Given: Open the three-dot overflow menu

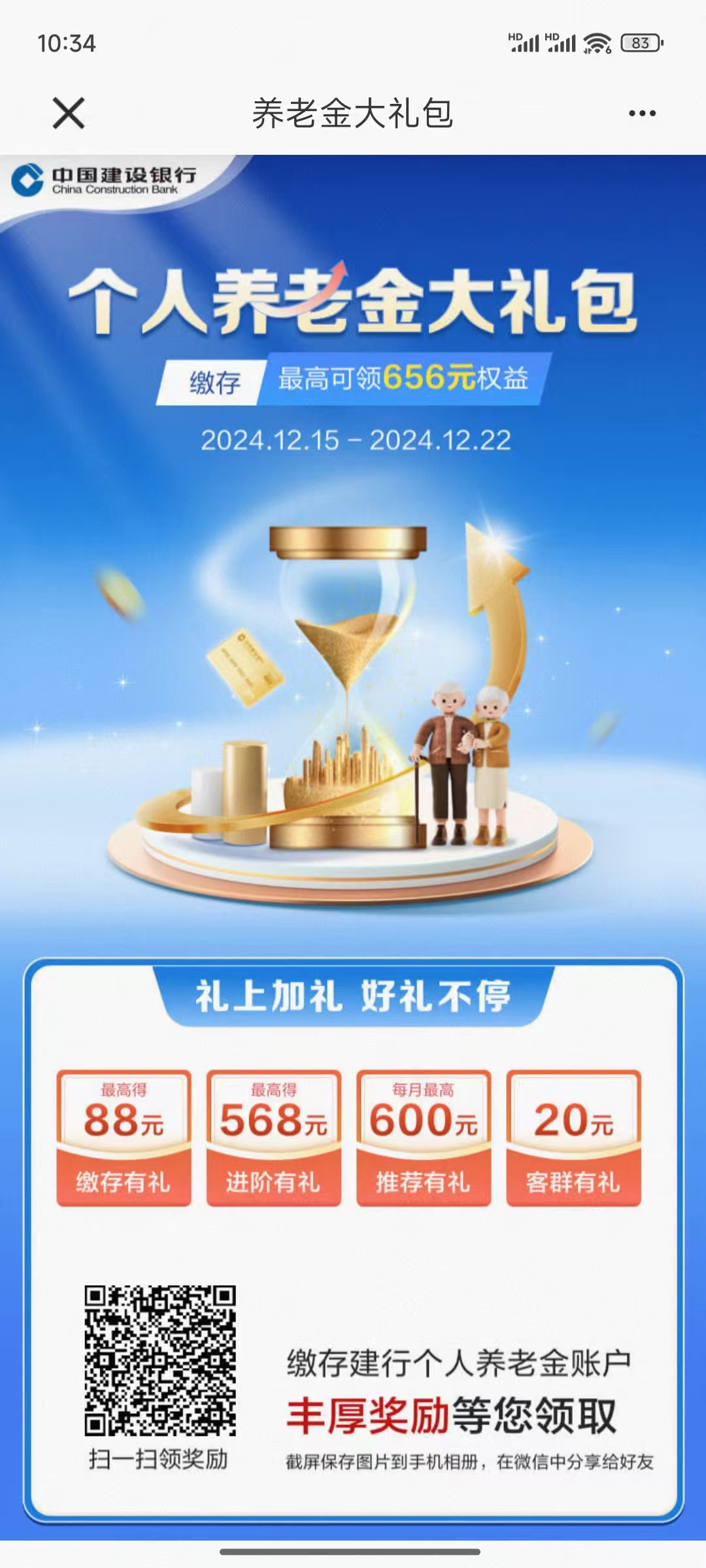Looking at the screenshot, I should pos(642,114).
